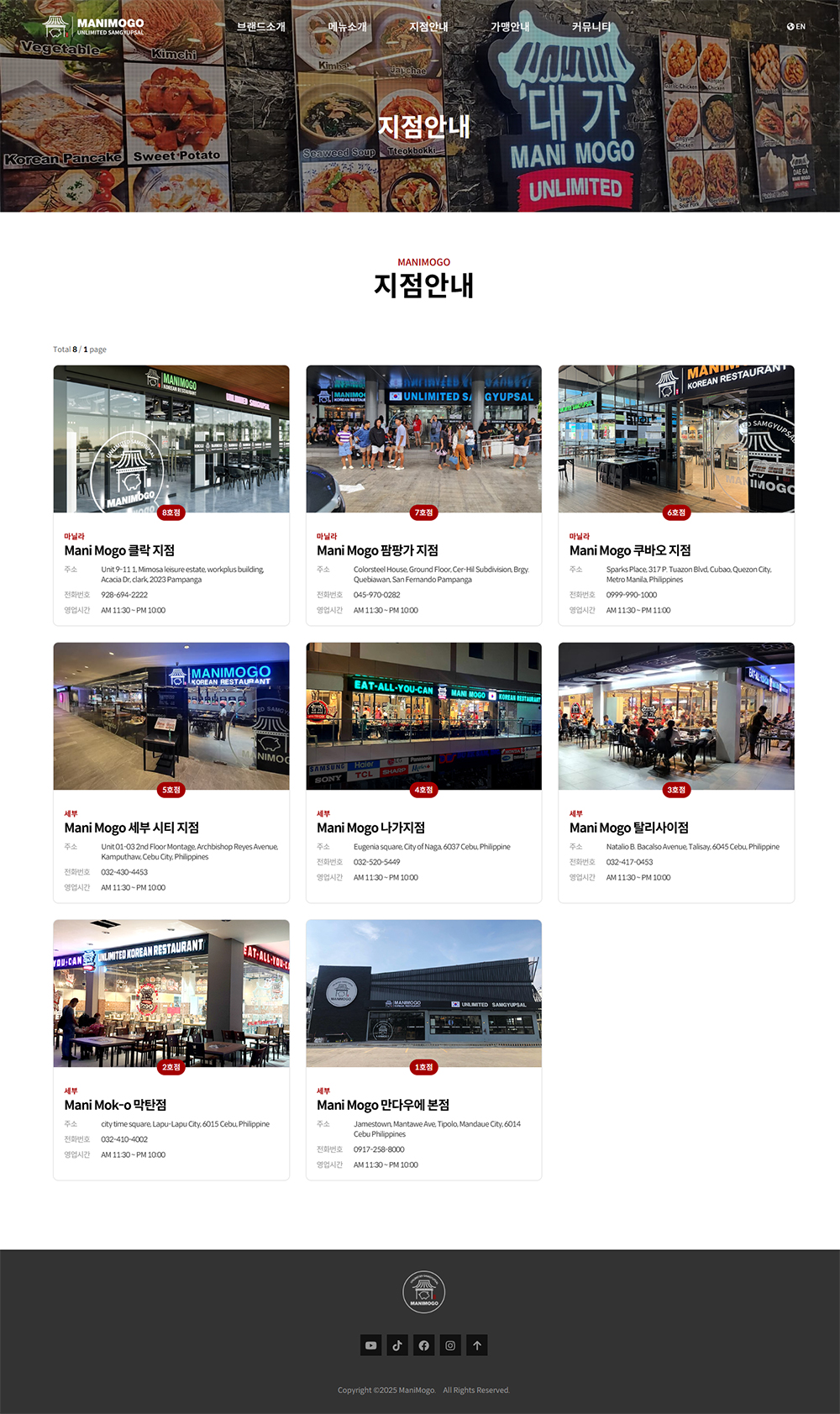Viewport: 840px width, 1414px height.
Task: Open the Mani Mogo 클락 지점 card
Action: tap(171, 495)
